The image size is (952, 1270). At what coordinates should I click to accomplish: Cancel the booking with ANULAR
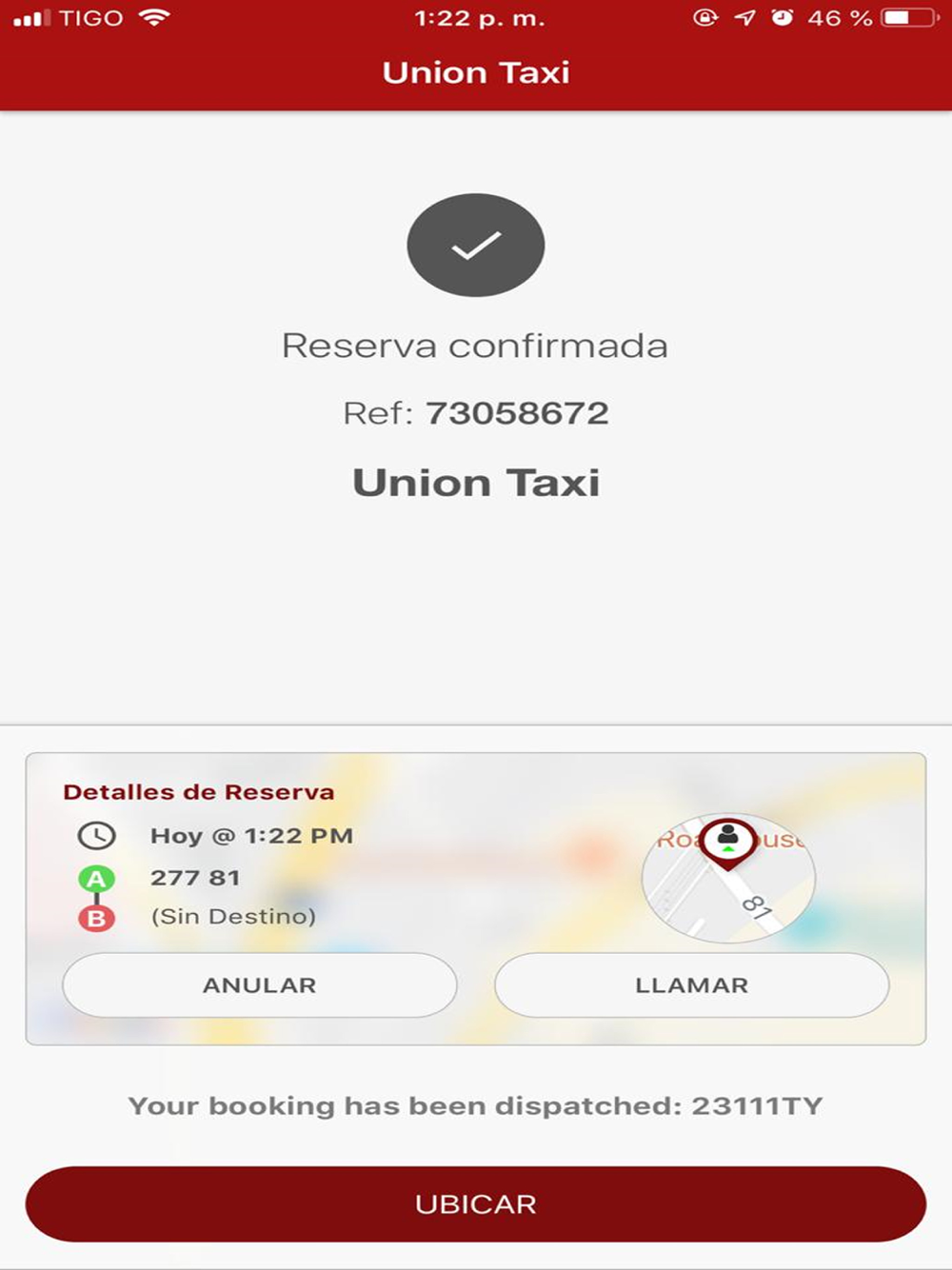pyautogui.click(x=259, y=985)
